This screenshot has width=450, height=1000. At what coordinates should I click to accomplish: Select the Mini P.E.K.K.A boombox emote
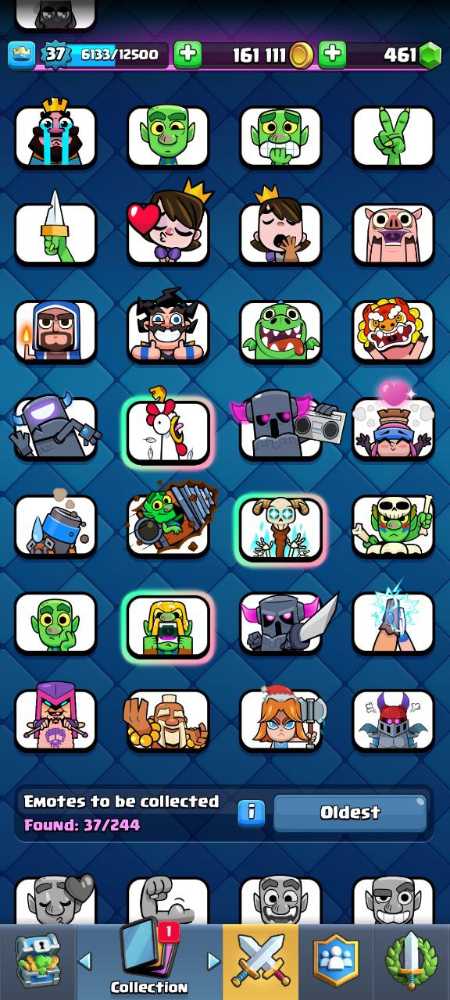(287, 425)
